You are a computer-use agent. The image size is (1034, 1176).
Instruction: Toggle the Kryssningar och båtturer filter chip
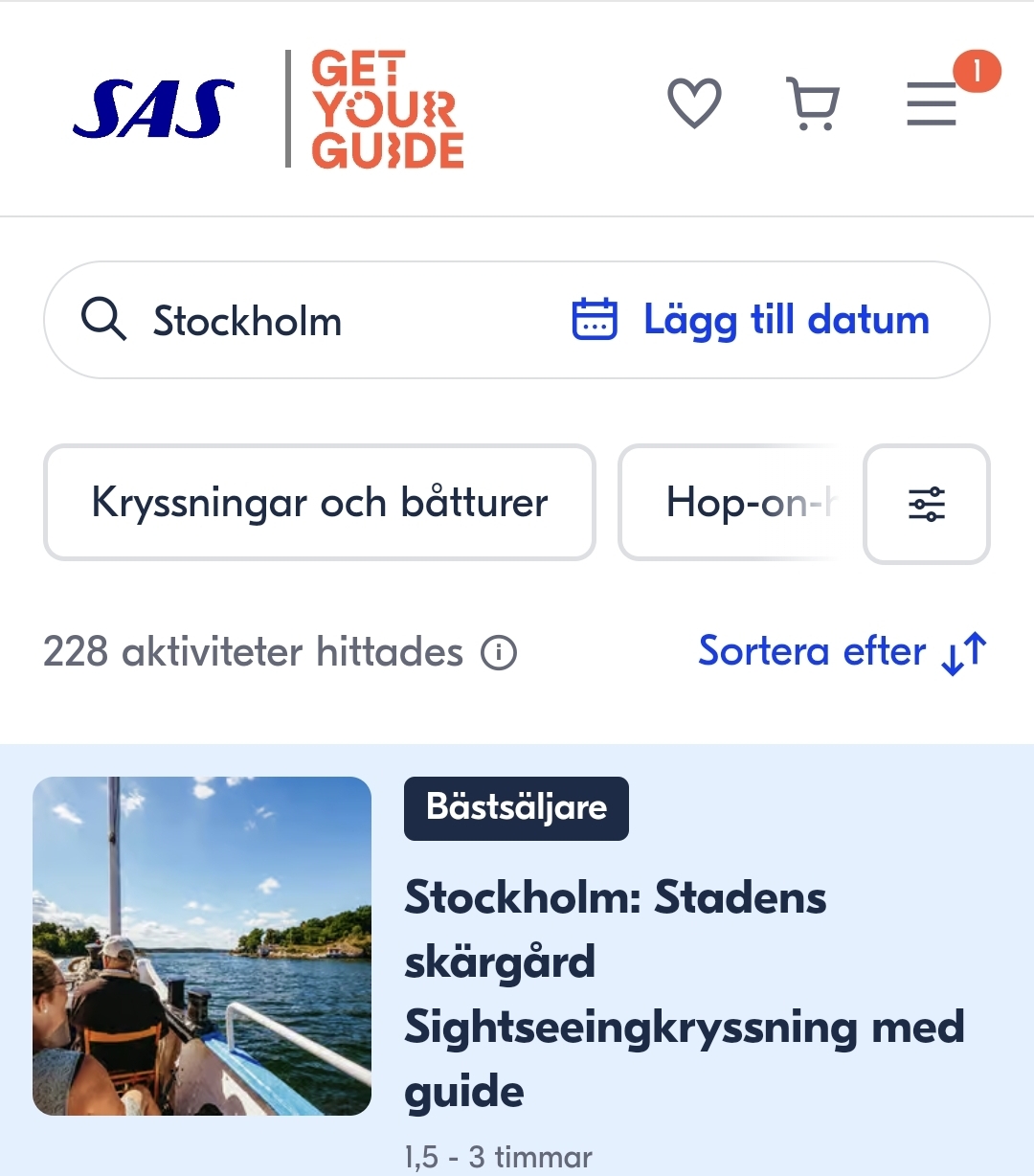pos(320,503)
